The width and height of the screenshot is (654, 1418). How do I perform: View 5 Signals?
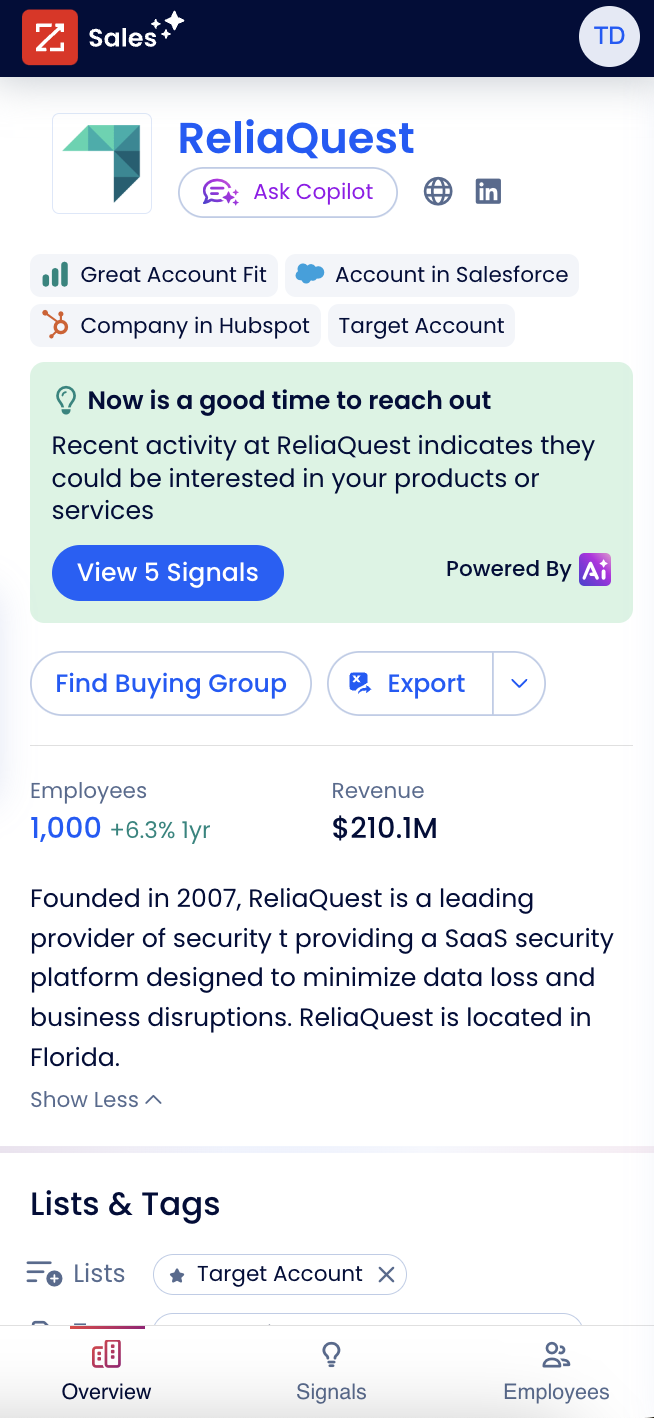pyautogui.click(x=168, y=573)
